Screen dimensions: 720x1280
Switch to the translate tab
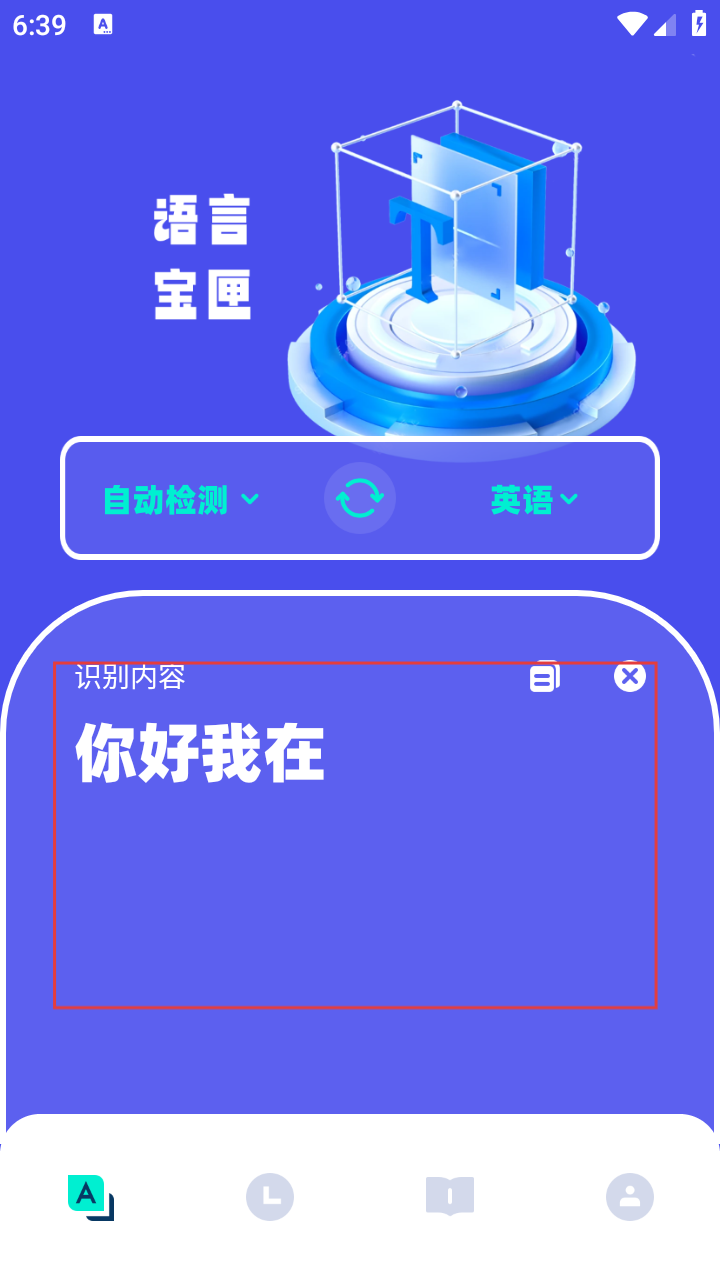pos(91,1197)
